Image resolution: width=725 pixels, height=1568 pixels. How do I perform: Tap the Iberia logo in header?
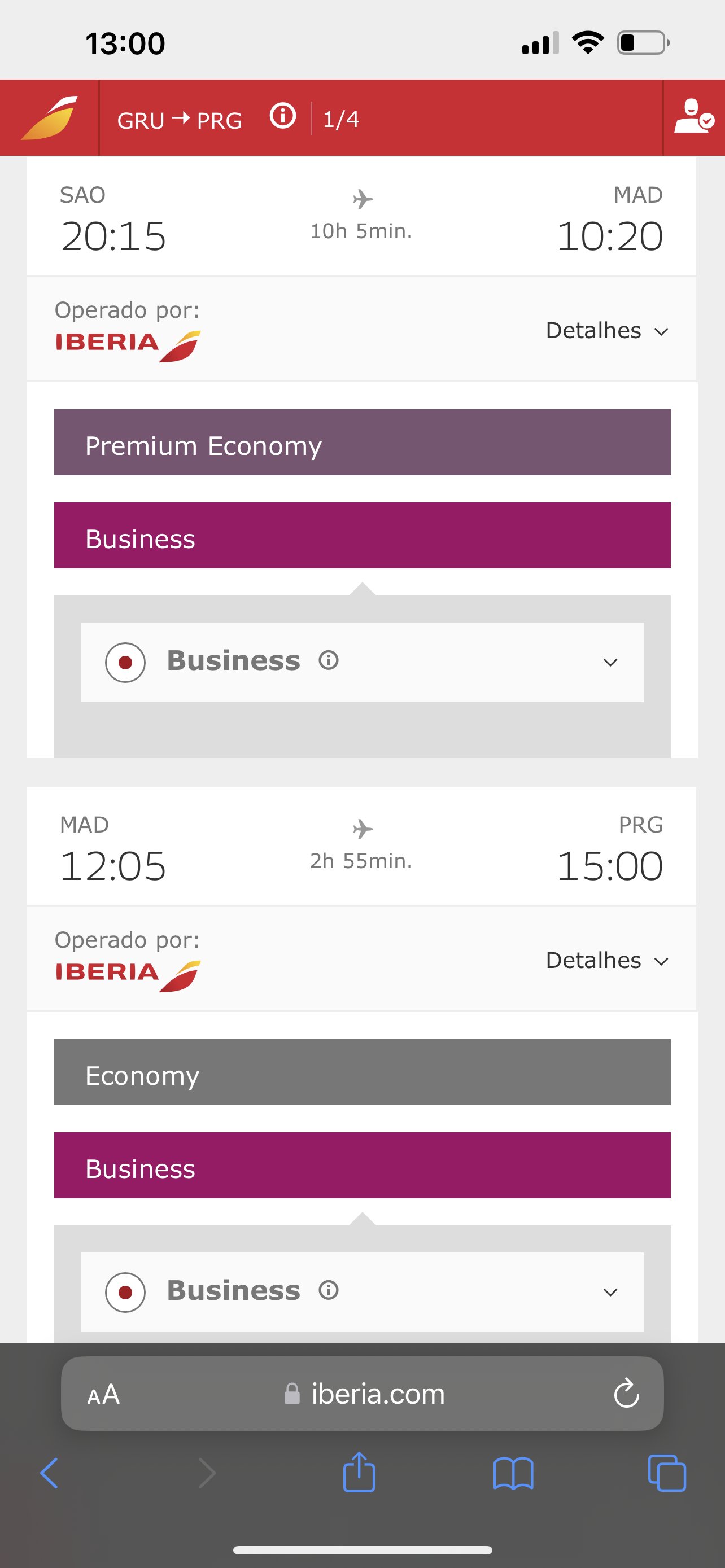[49, 117]
